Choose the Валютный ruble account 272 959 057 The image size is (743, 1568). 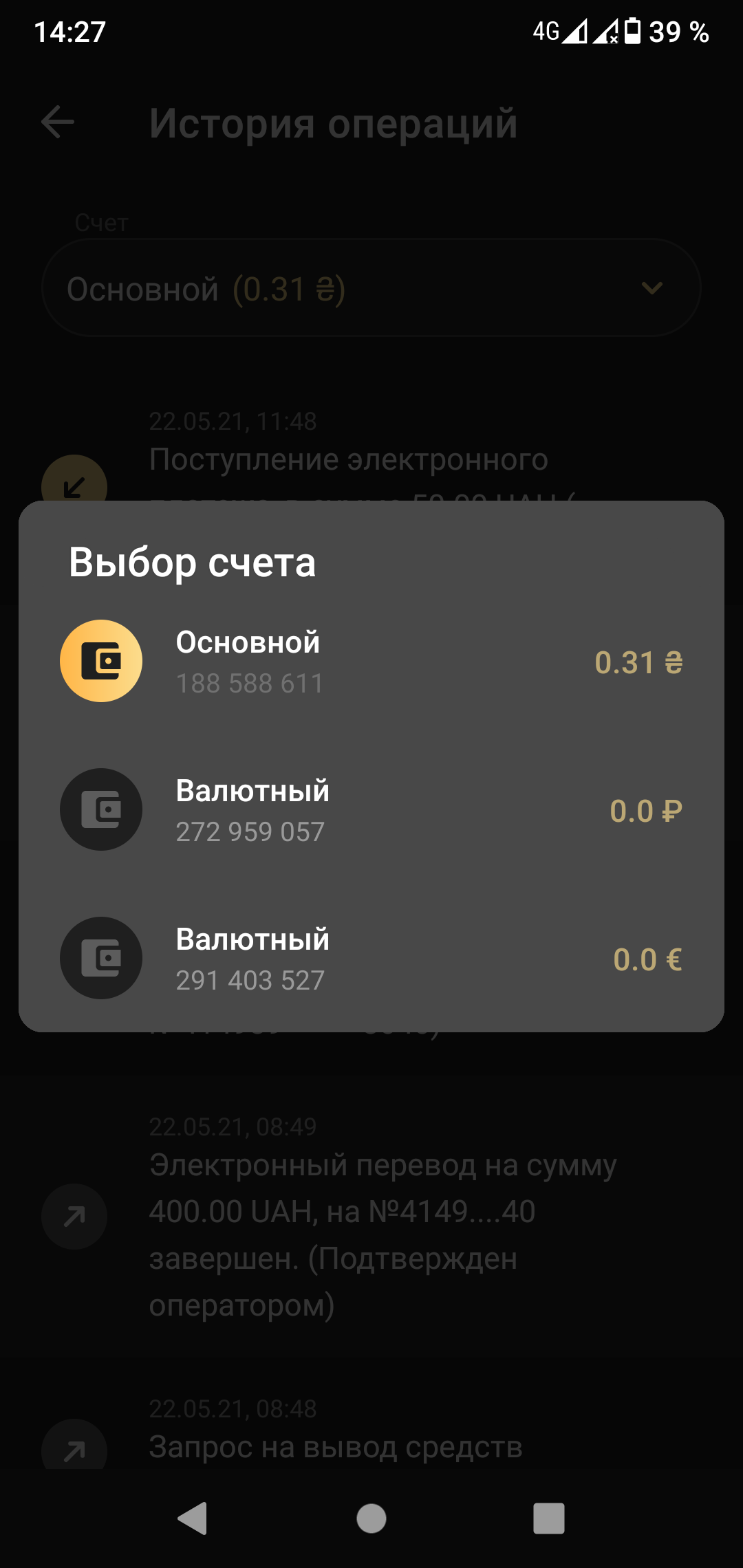[371, 810]
